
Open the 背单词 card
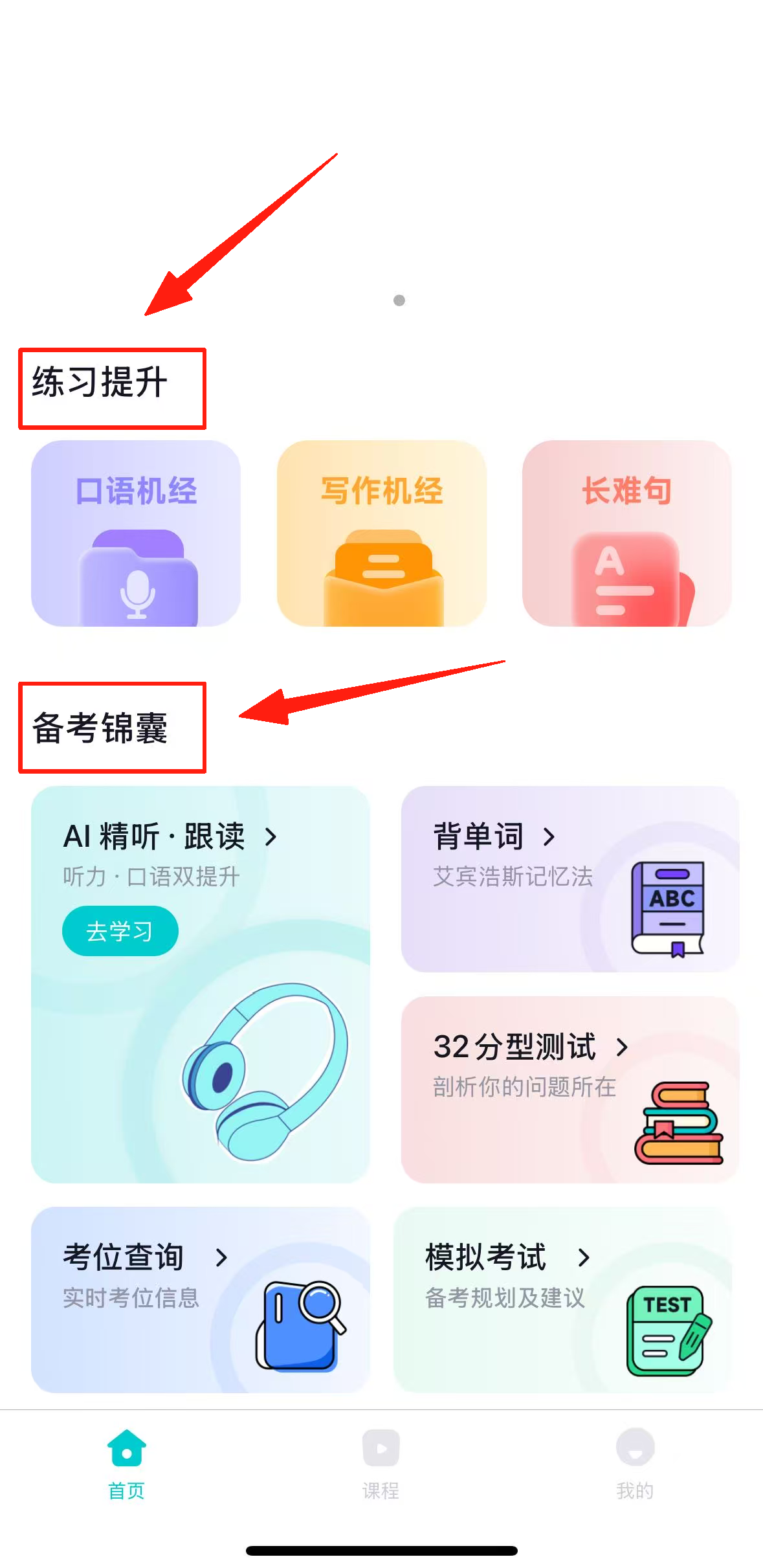coord(569,879)
